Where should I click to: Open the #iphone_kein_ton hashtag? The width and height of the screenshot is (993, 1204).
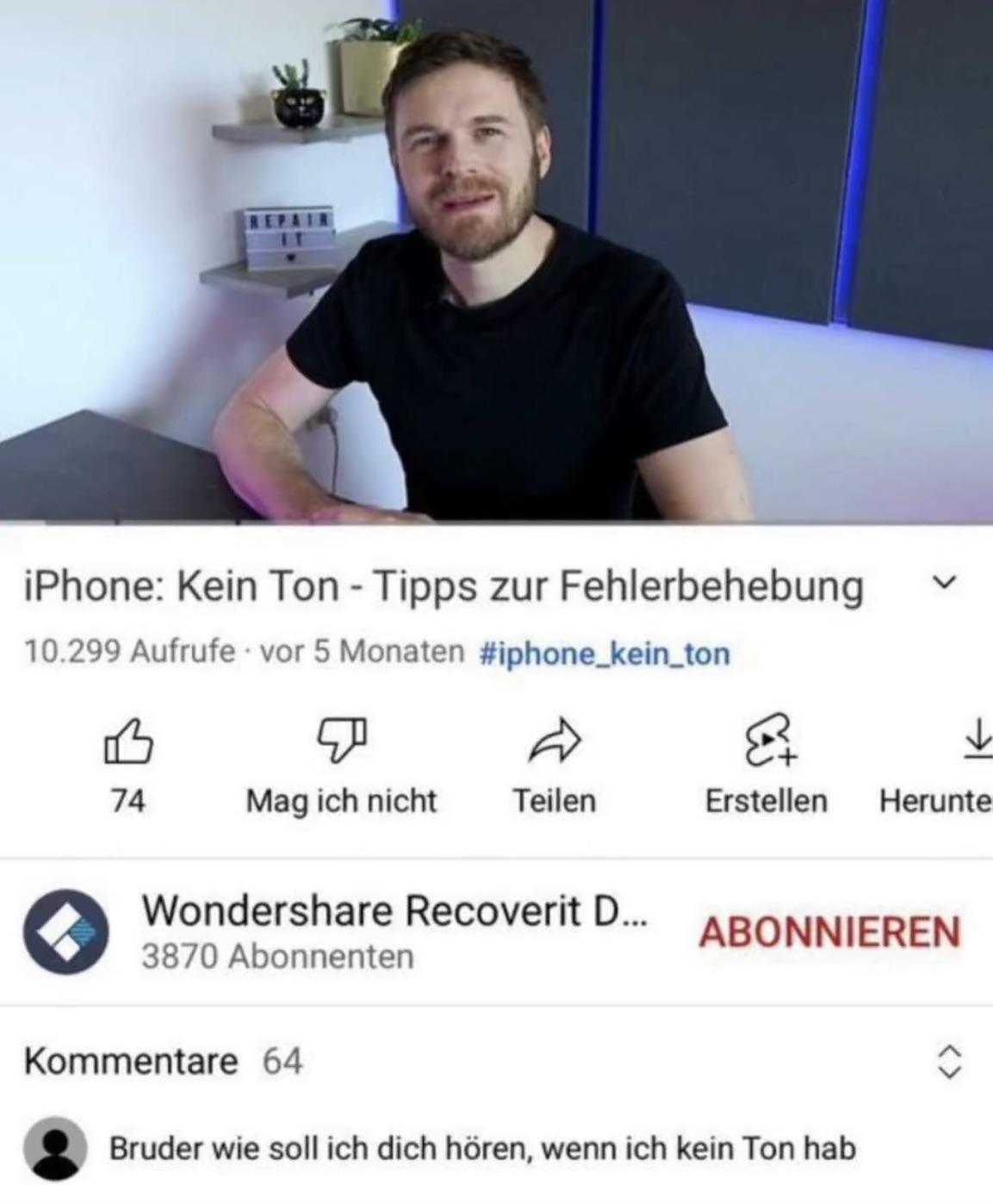[x=605, y=655]
